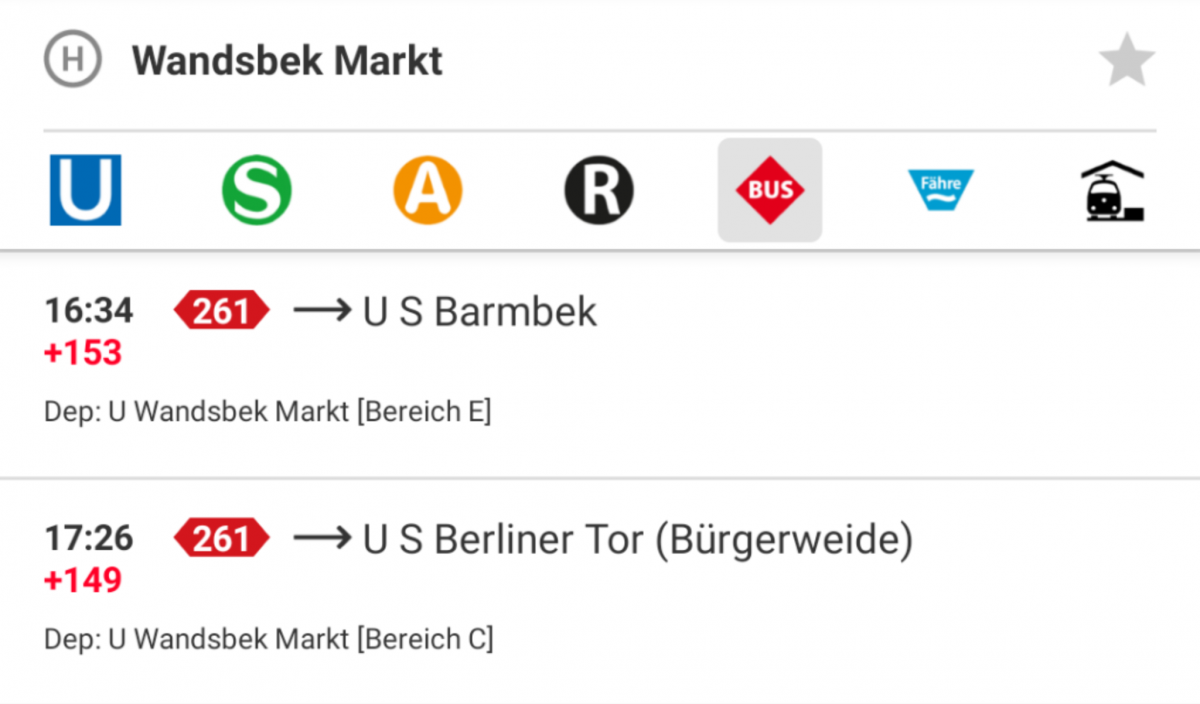
Task: Filter departures by Fähre ferry
Action: pyautogui.click(x=941, y=190)
